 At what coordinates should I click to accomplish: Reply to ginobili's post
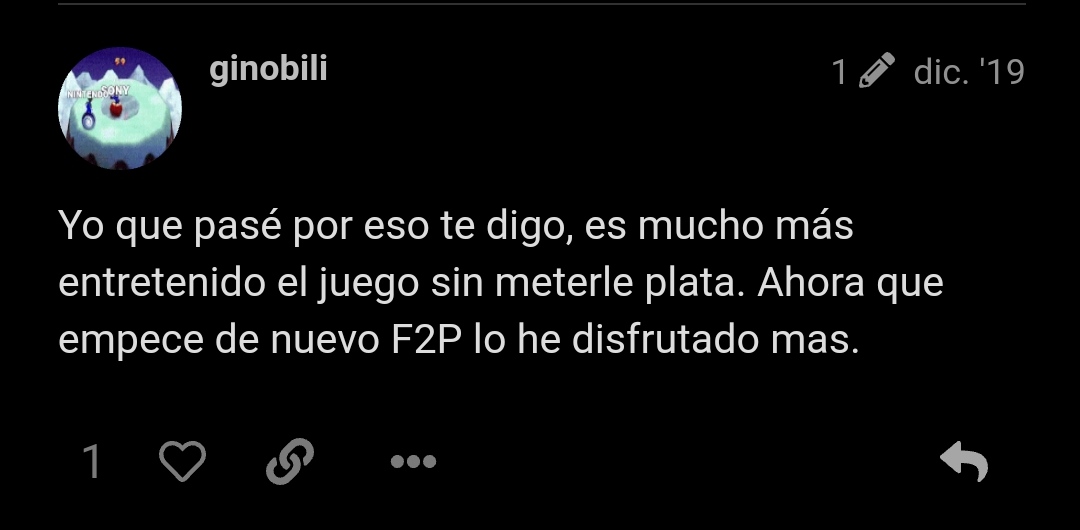tap(964, 461)
